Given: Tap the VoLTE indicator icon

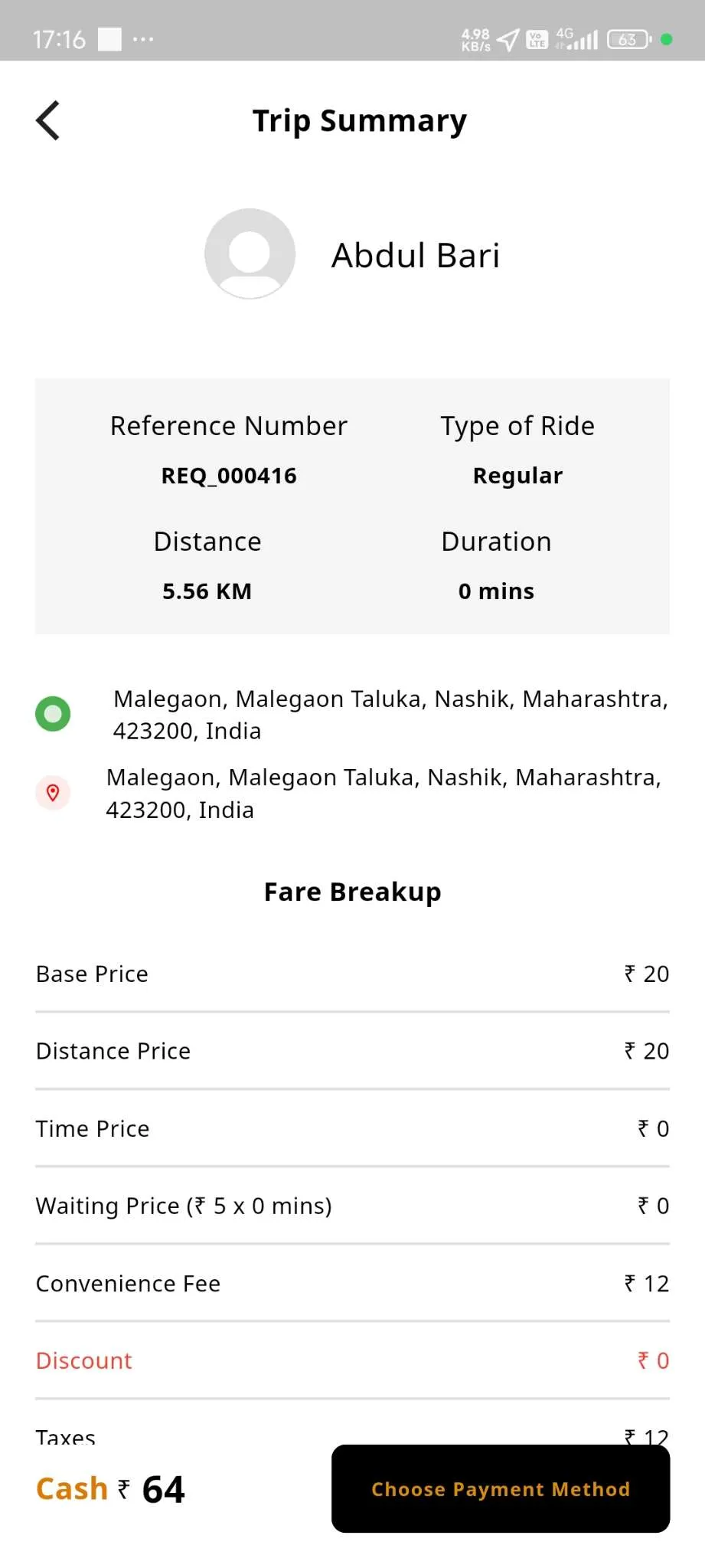Looking at the screenshot, I should (x=536, y=38).
